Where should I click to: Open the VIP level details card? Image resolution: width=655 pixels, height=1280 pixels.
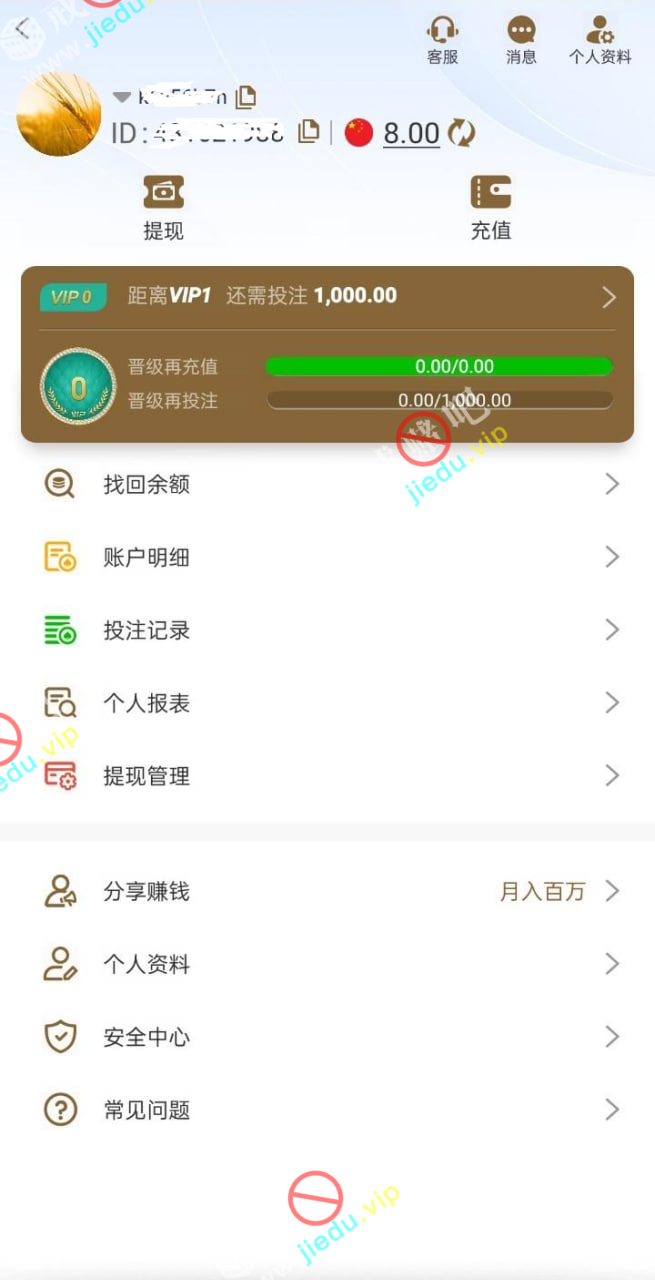pyautogui.click(x=327, y=297)
